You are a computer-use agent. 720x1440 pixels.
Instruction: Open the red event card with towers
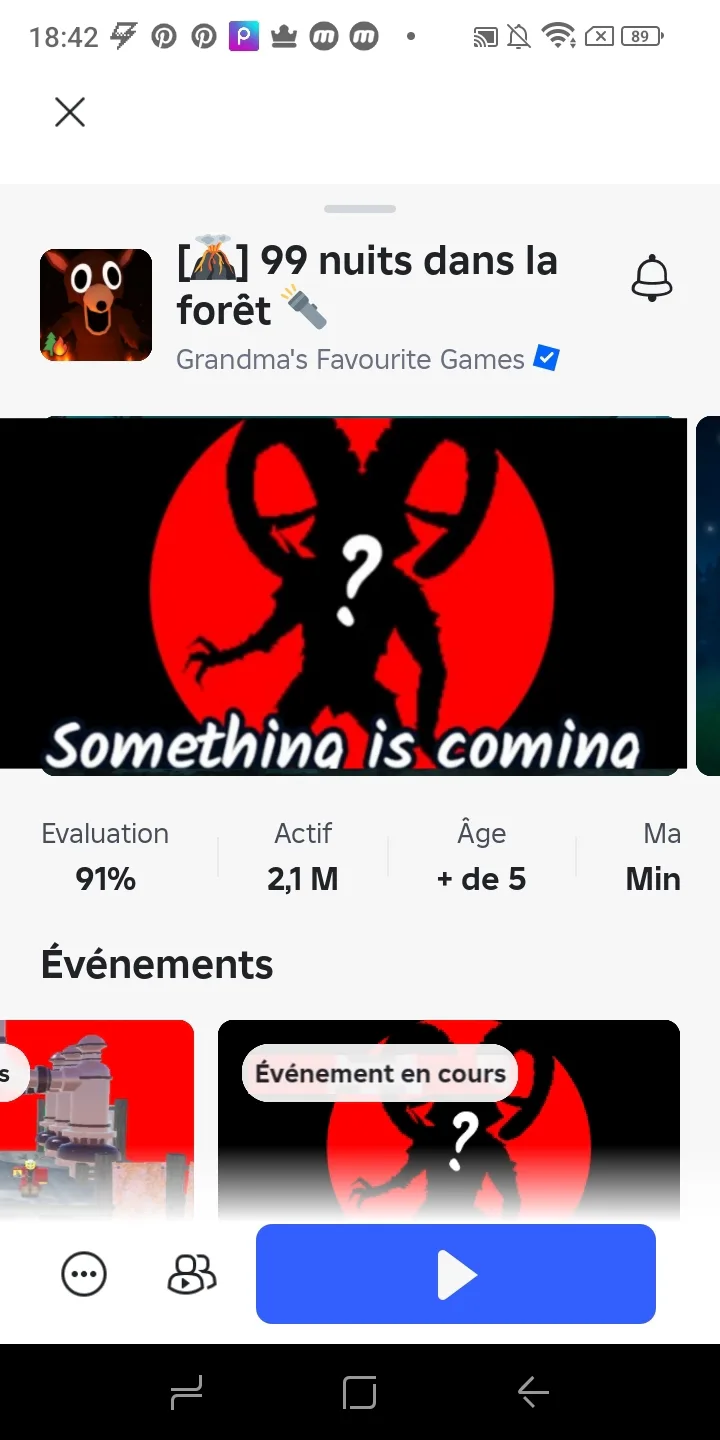pos(97,1120)
